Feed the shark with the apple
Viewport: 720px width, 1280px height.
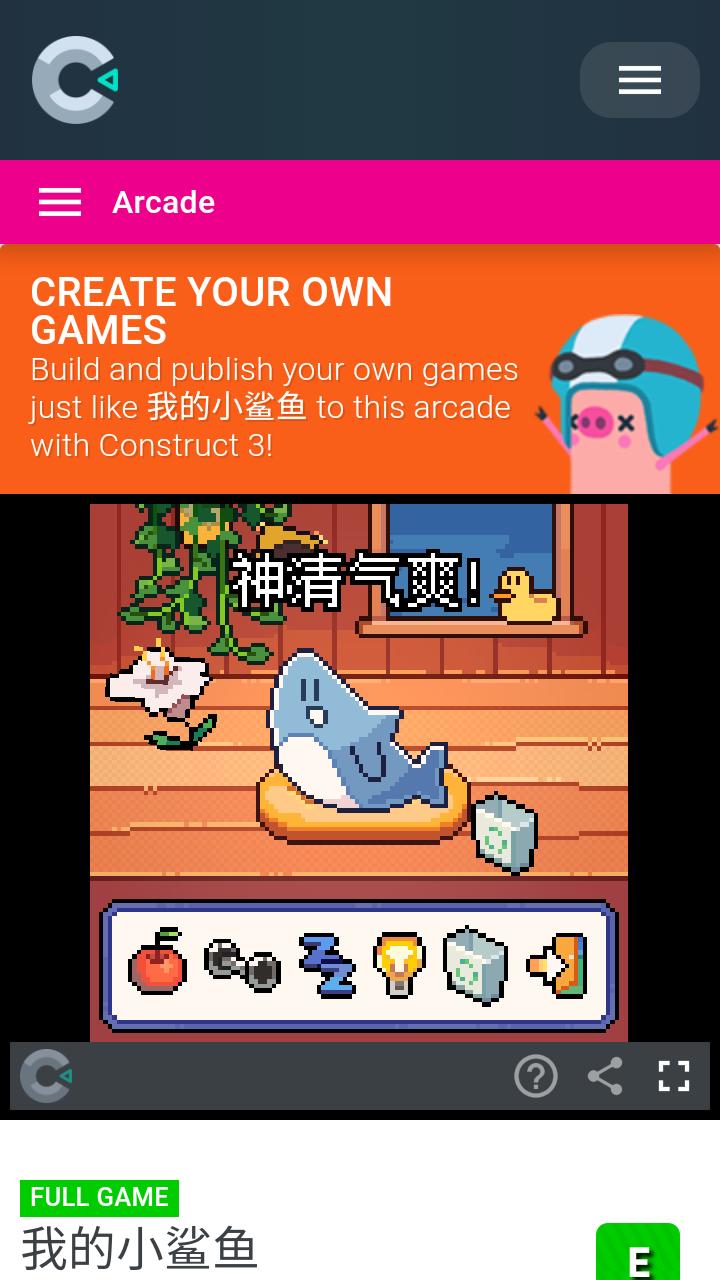[157, 965]
